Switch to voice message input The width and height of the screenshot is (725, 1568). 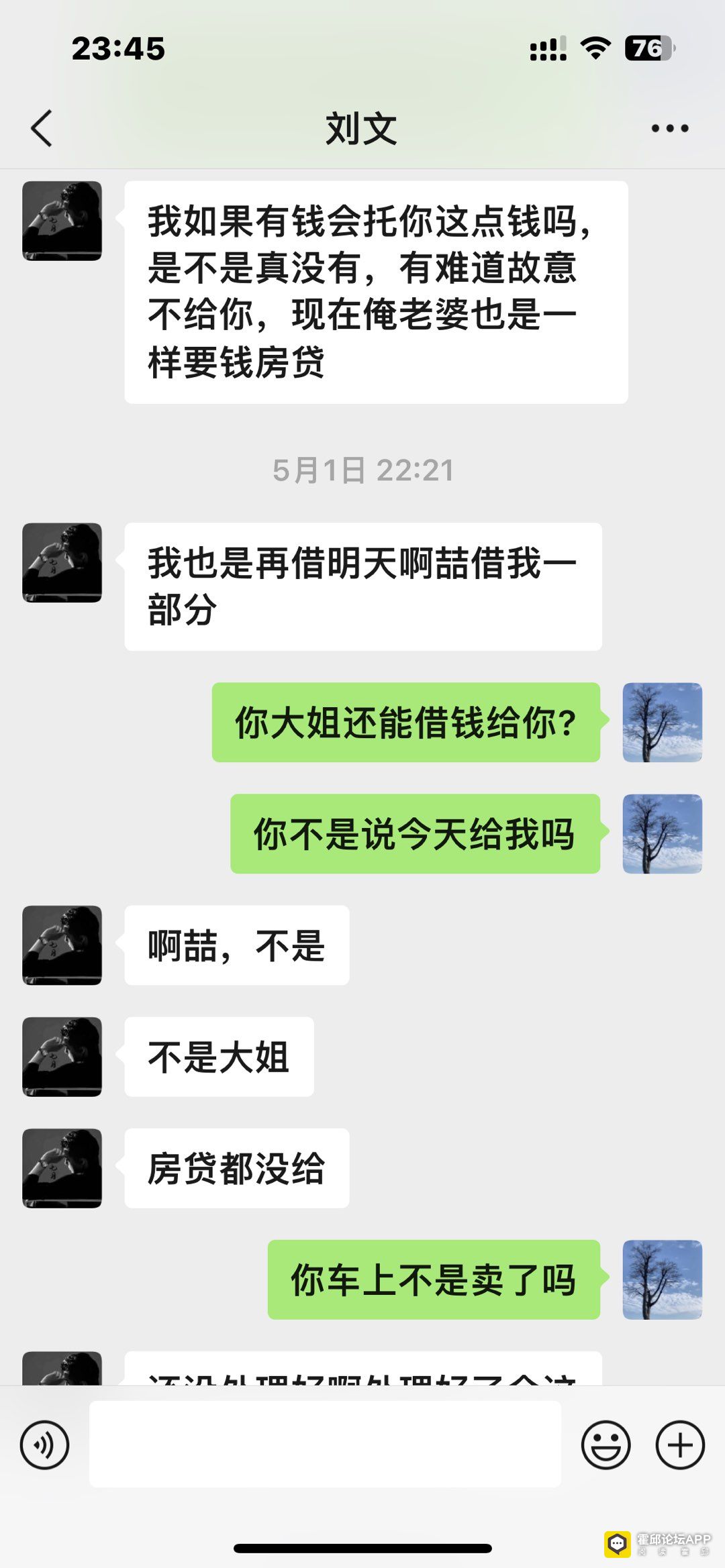(x=44, y=1445)
